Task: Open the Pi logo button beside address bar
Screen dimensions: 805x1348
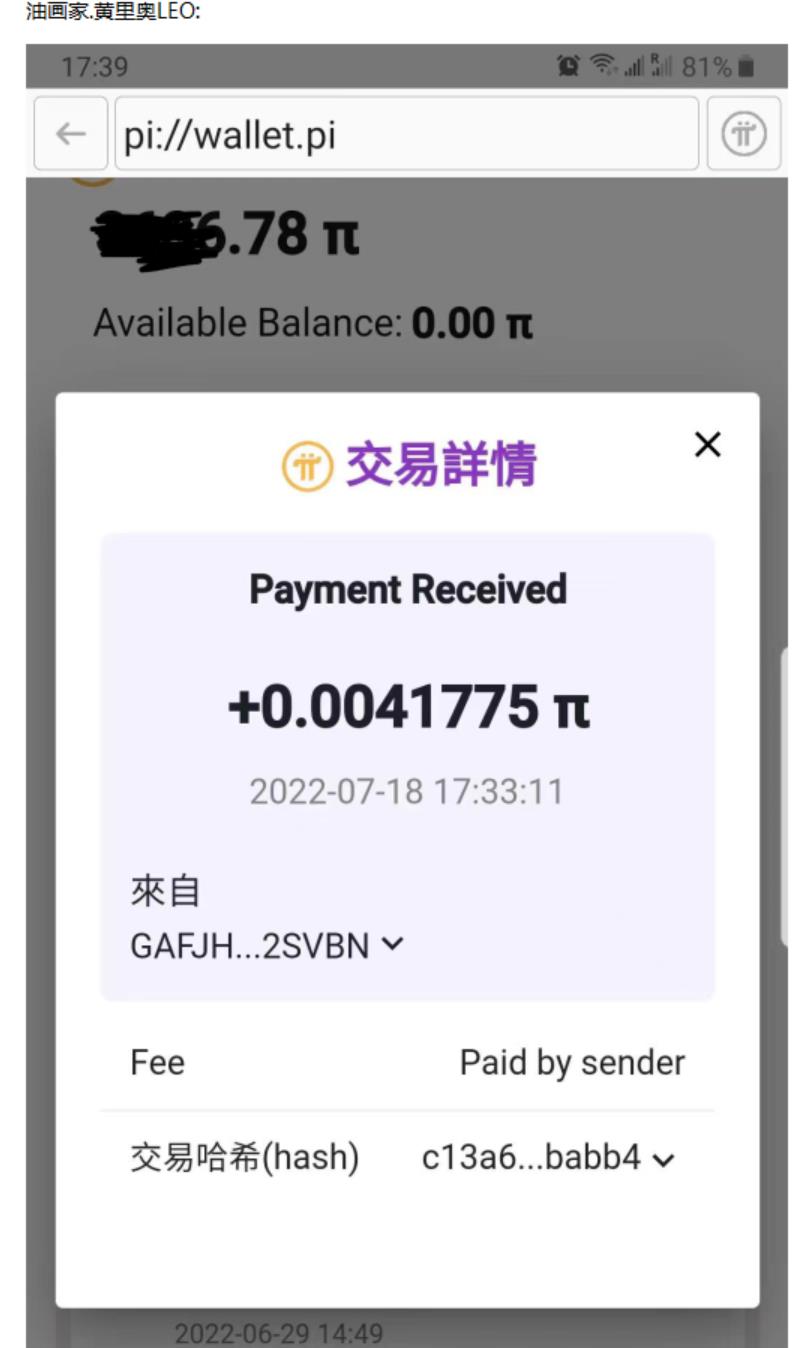Action: (743, 134)
